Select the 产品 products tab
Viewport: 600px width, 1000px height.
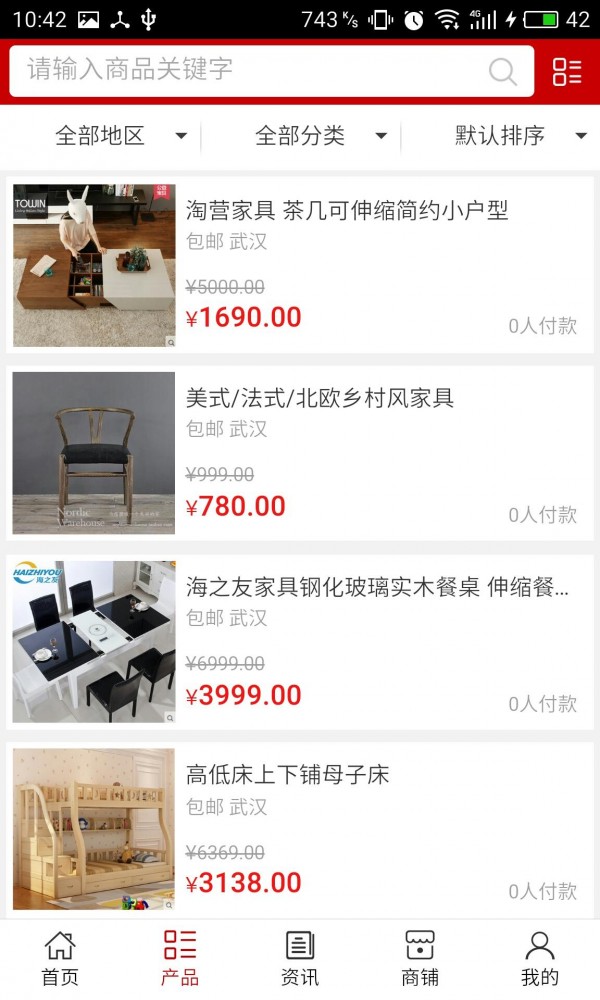coord(180,958)
